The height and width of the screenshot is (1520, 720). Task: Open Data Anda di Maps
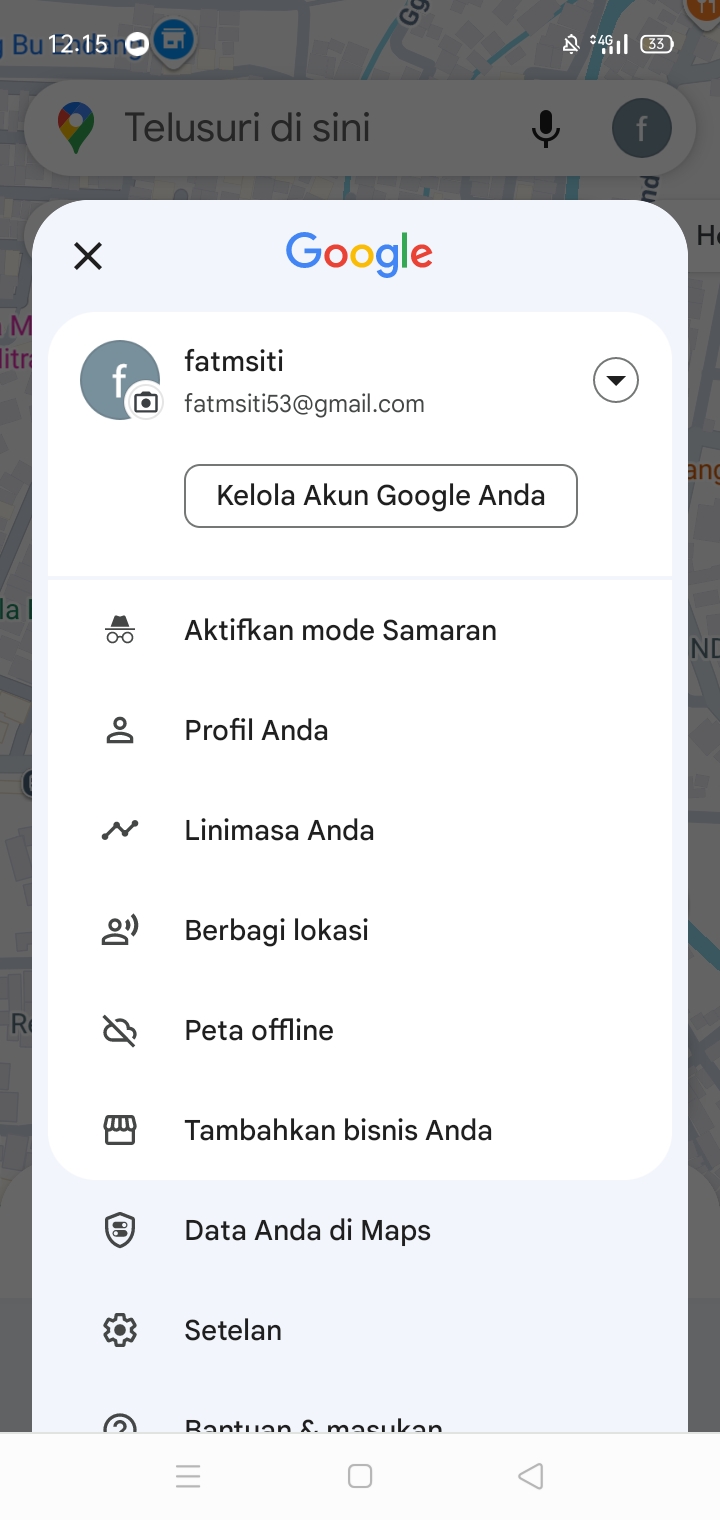click(360, 1230)
